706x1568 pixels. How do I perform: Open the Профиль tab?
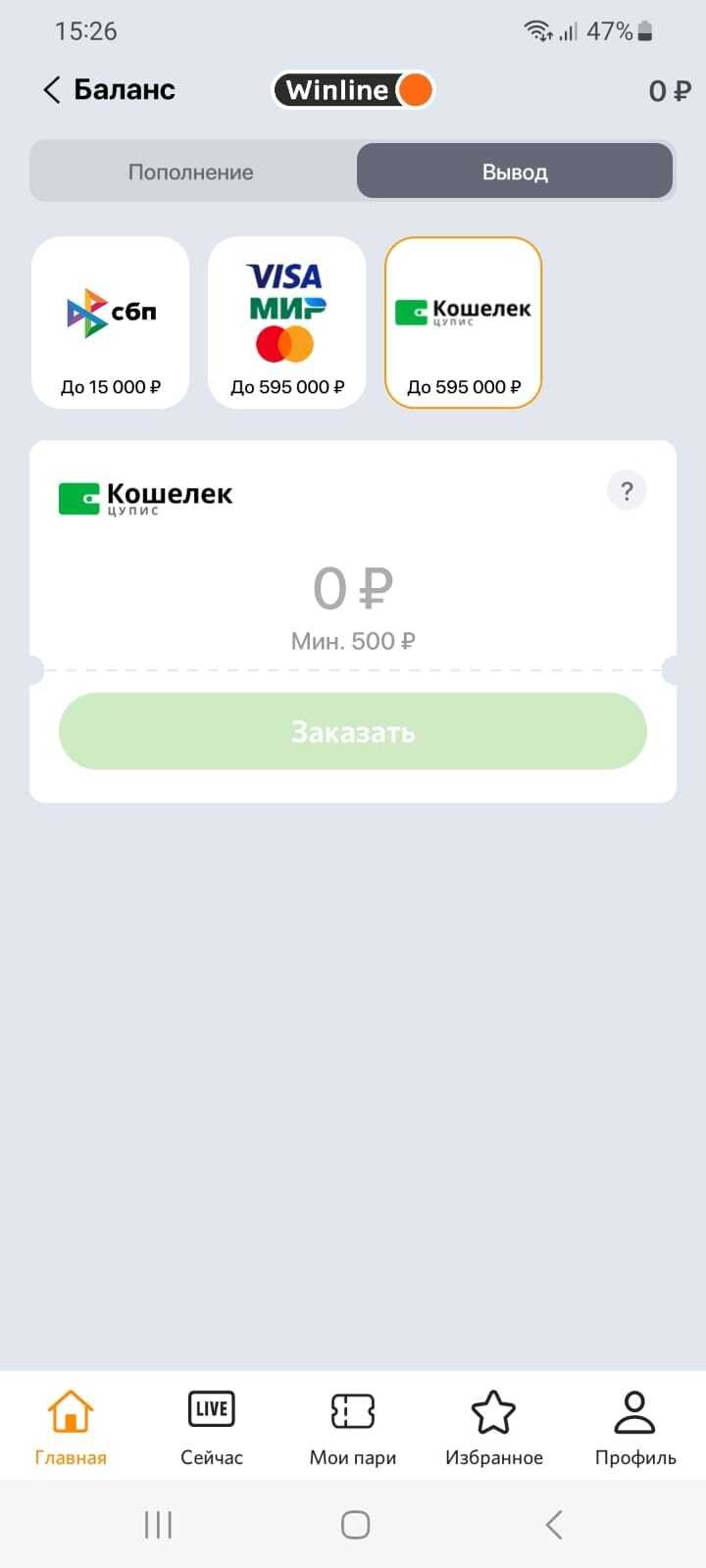point(635,1426)
